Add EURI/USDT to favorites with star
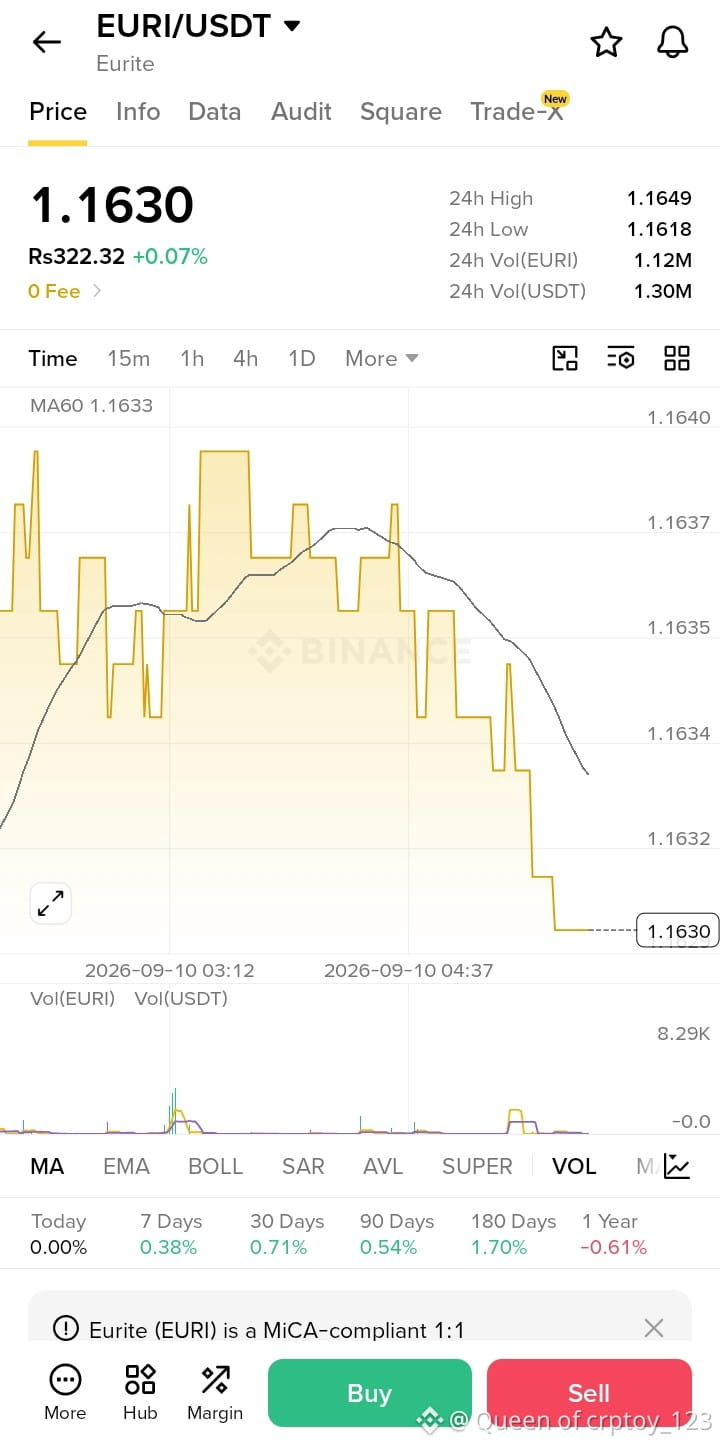The width and height of the screenshot is (720, 1446). 606,42
